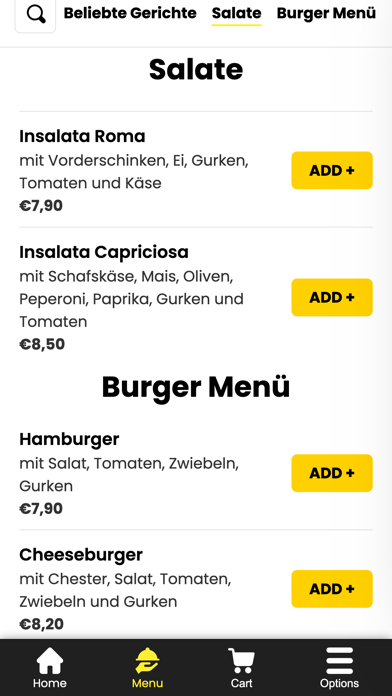Go to the Home tab

click(x=50, y=668)
